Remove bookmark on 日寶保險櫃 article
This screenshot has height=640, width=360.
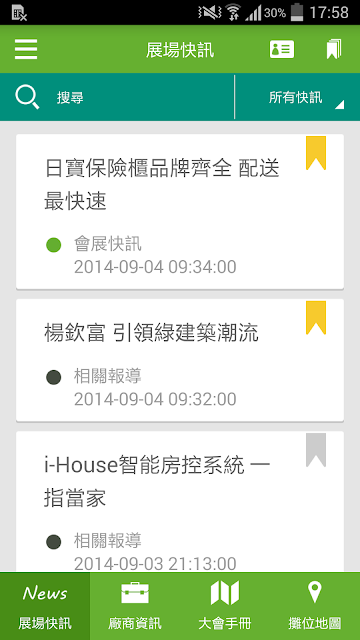pos(316,153)
